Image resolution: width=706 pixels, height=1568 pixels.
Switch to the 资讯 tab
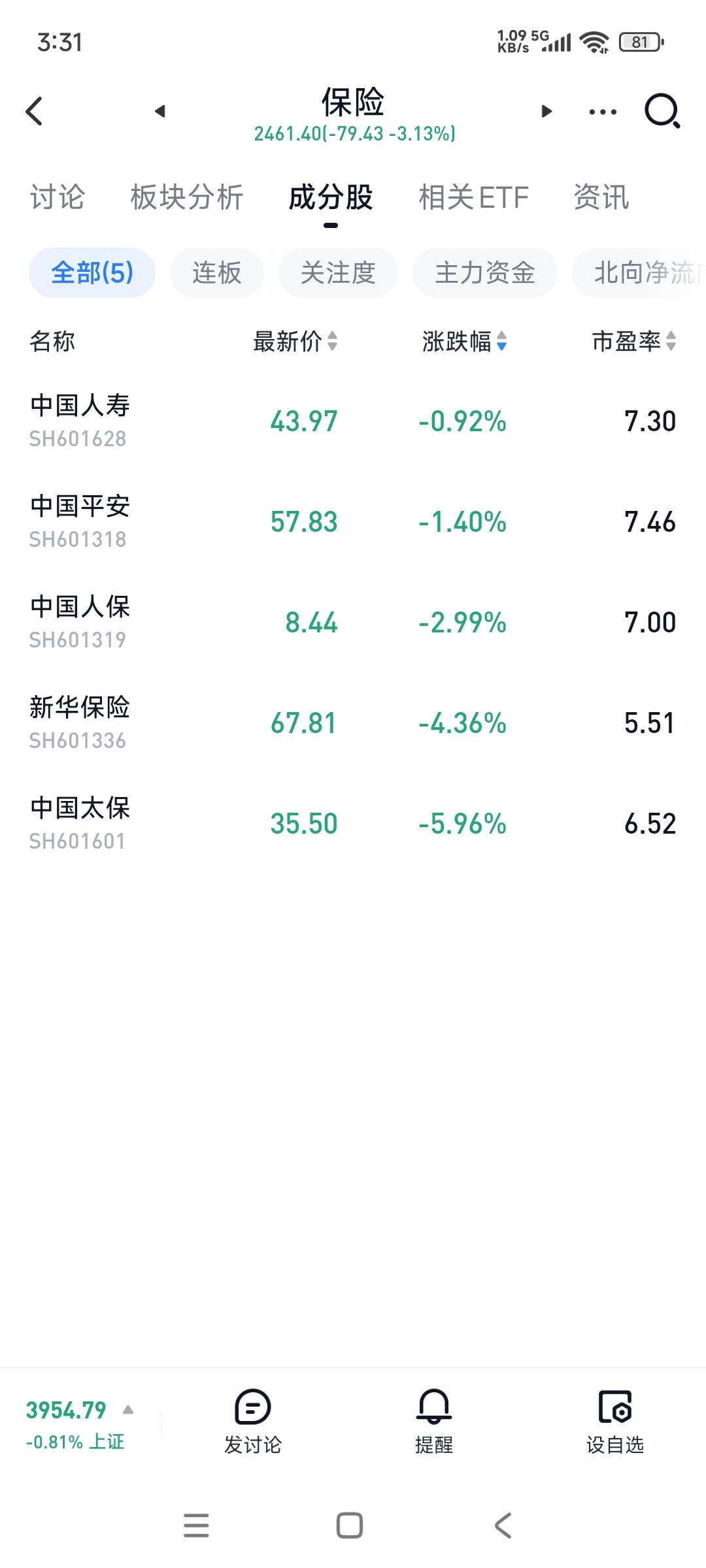pyautogui.click(x=601, y=197)
